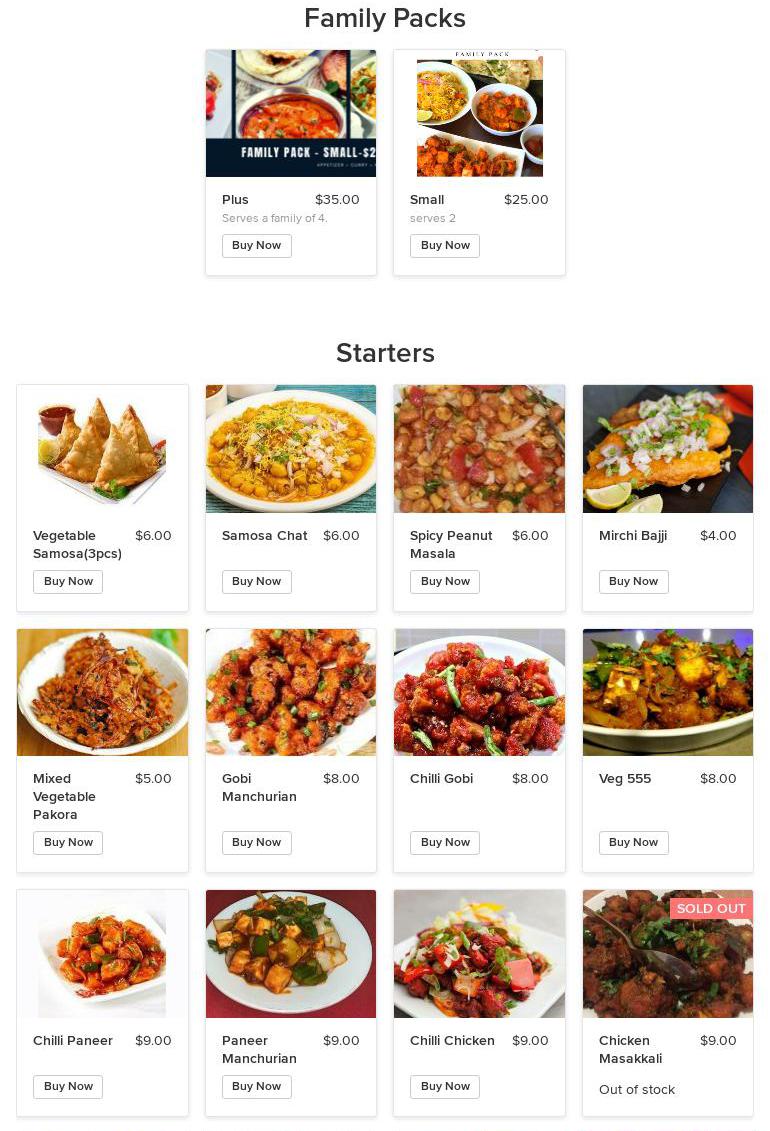
Task: Buy the Small family pack now
Action: point(445,246)
